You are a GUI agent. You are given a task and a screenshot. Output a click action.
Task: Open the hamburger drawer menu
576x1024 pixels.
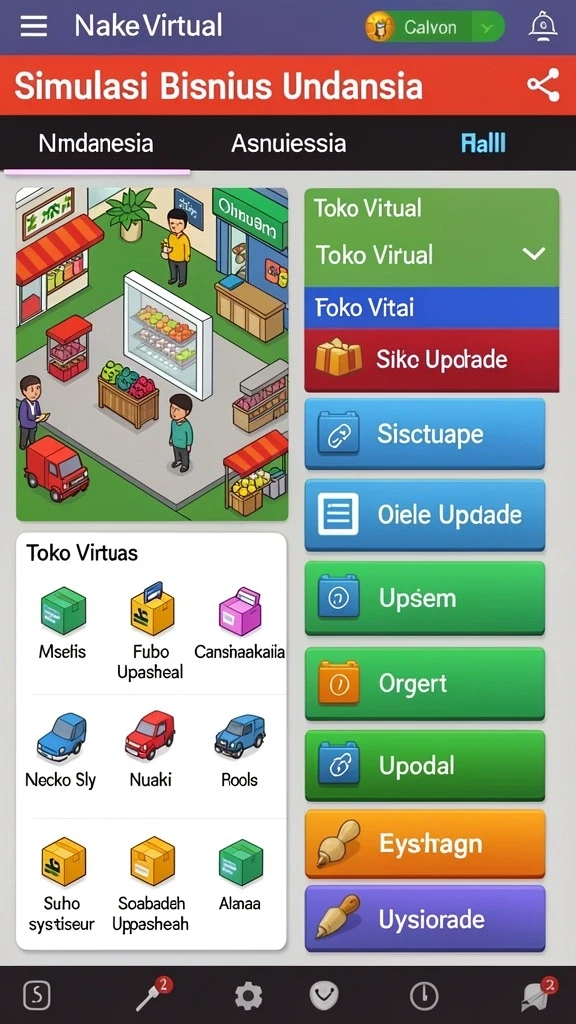point(33,26)
